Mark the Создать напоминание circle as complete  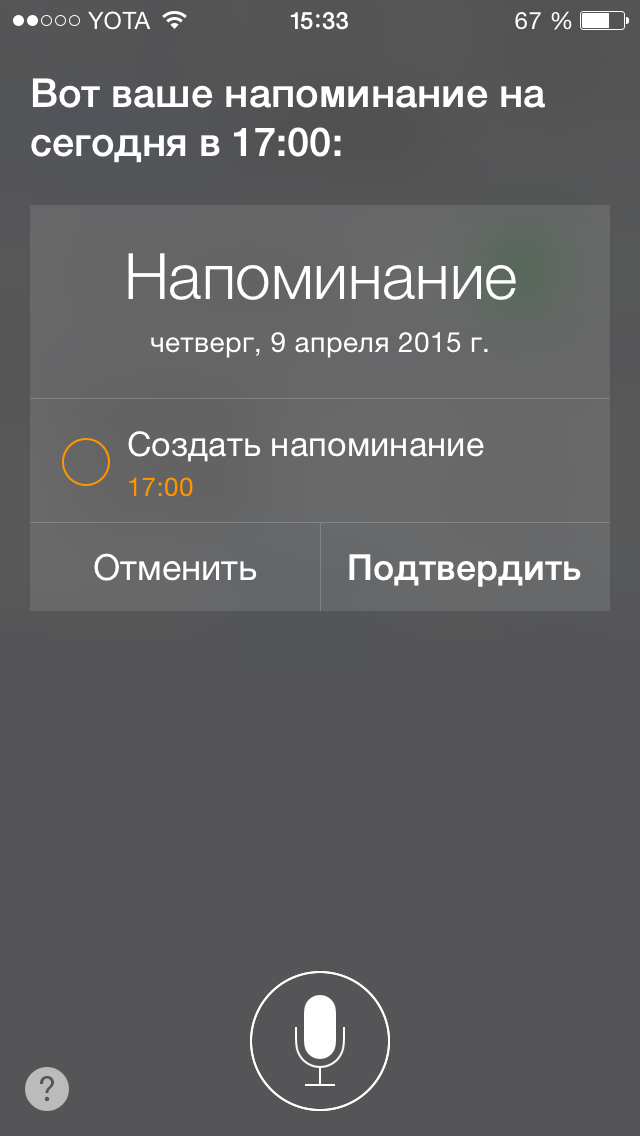click(x=86, y=462)
